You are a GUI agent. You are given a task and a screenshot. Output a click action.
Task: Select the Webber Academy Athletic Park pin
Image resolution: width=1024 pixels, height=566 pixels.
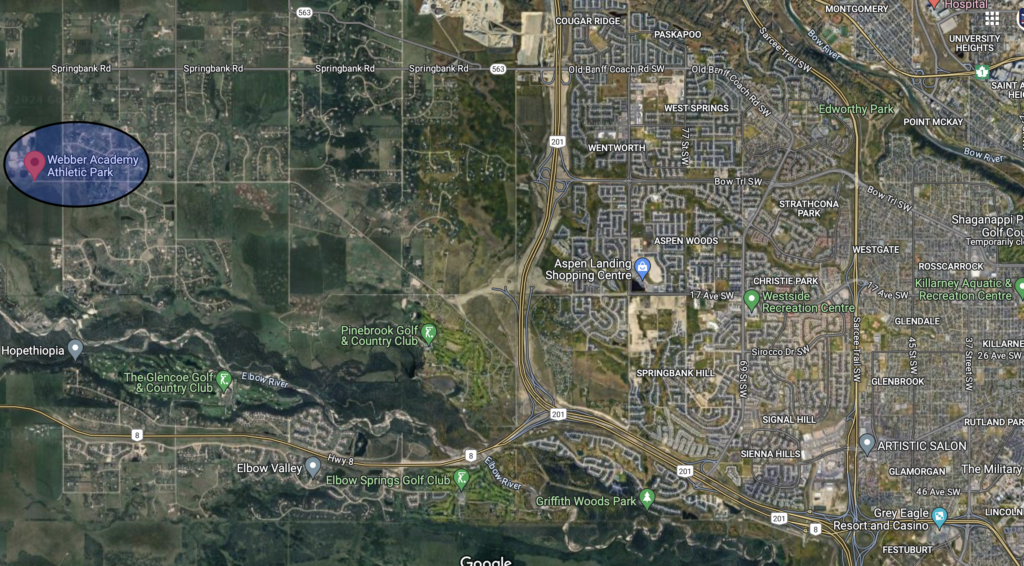35,163
